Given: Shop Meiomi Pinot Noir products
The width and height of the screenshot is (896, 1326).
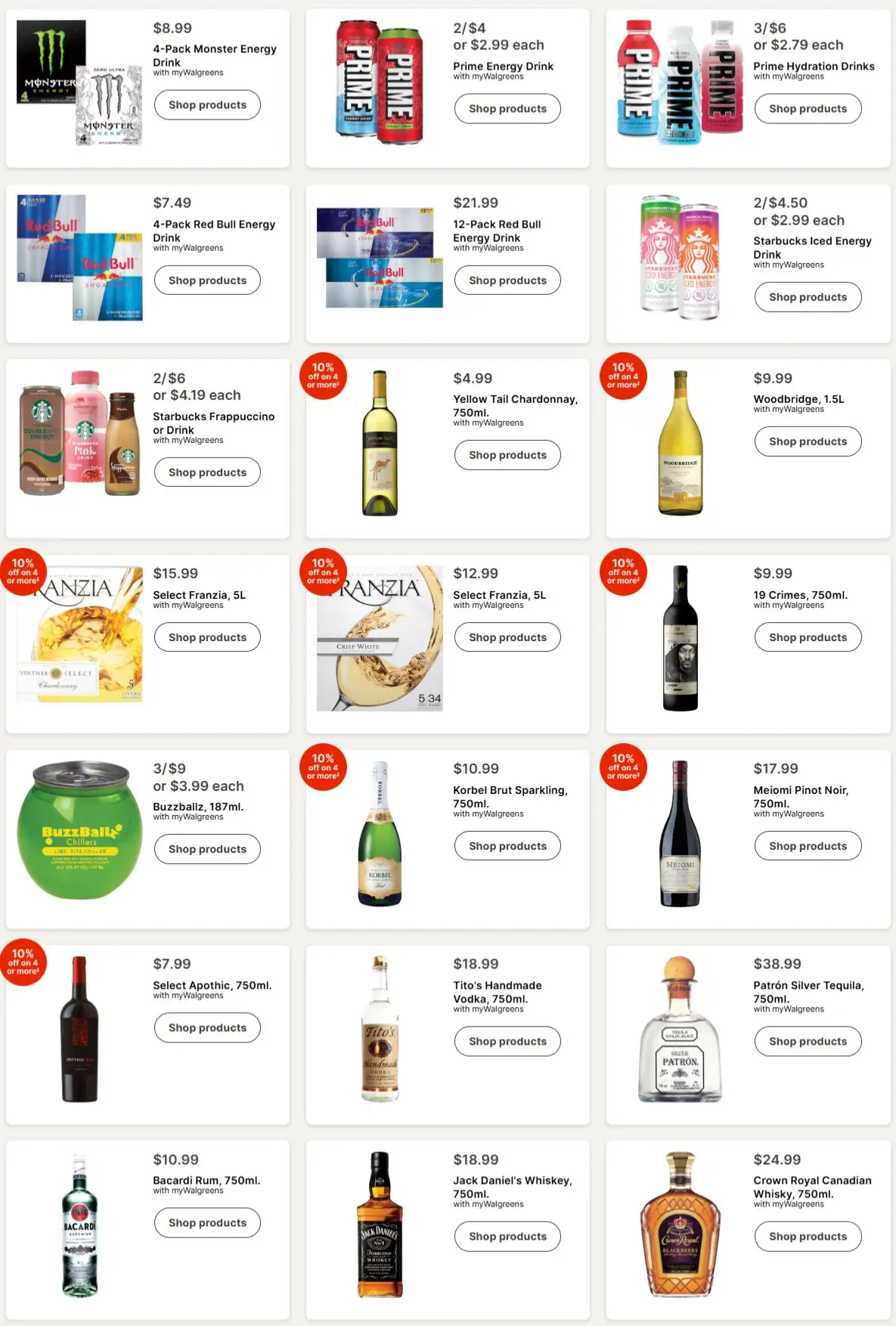Looking at the screenshot, I should 808,846.
